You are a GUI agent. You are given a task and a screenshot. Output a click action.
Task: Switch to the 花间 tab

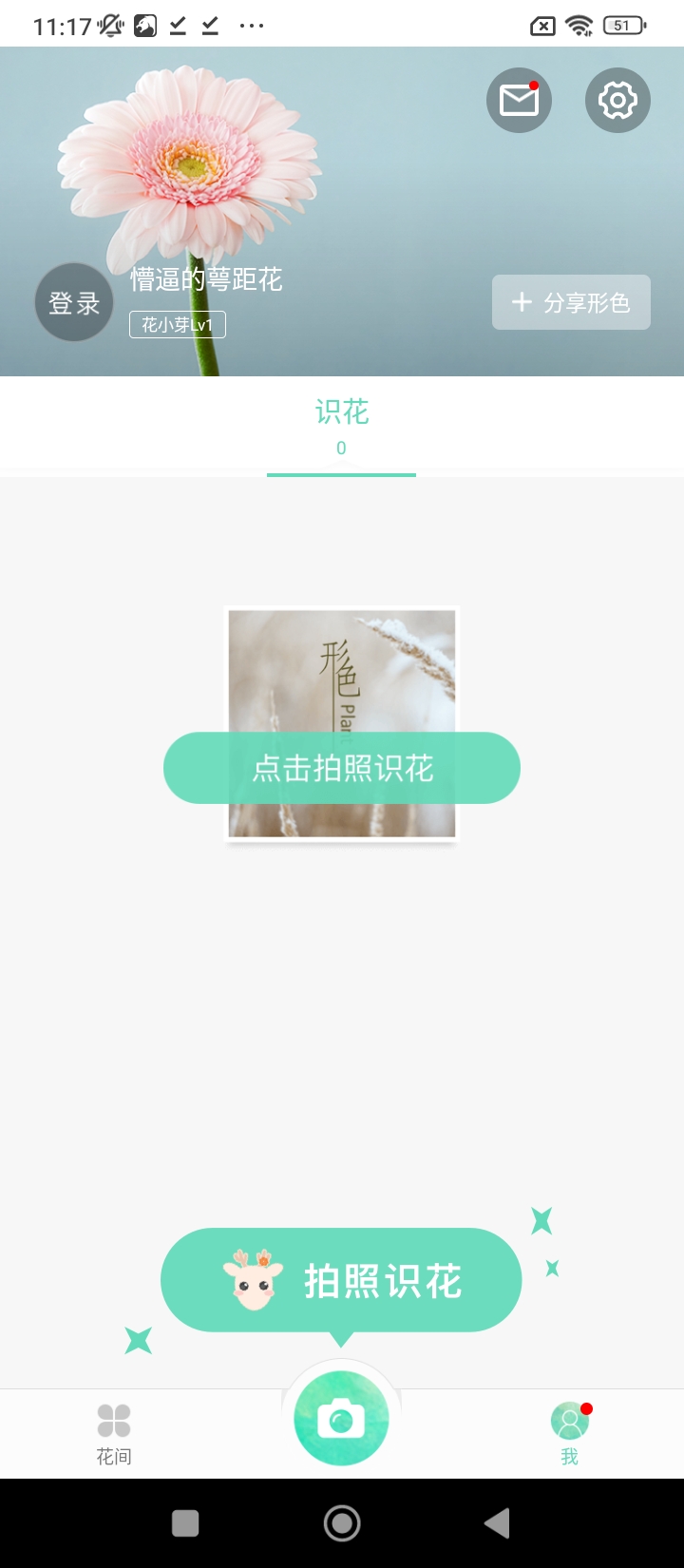click(114, 1434)
